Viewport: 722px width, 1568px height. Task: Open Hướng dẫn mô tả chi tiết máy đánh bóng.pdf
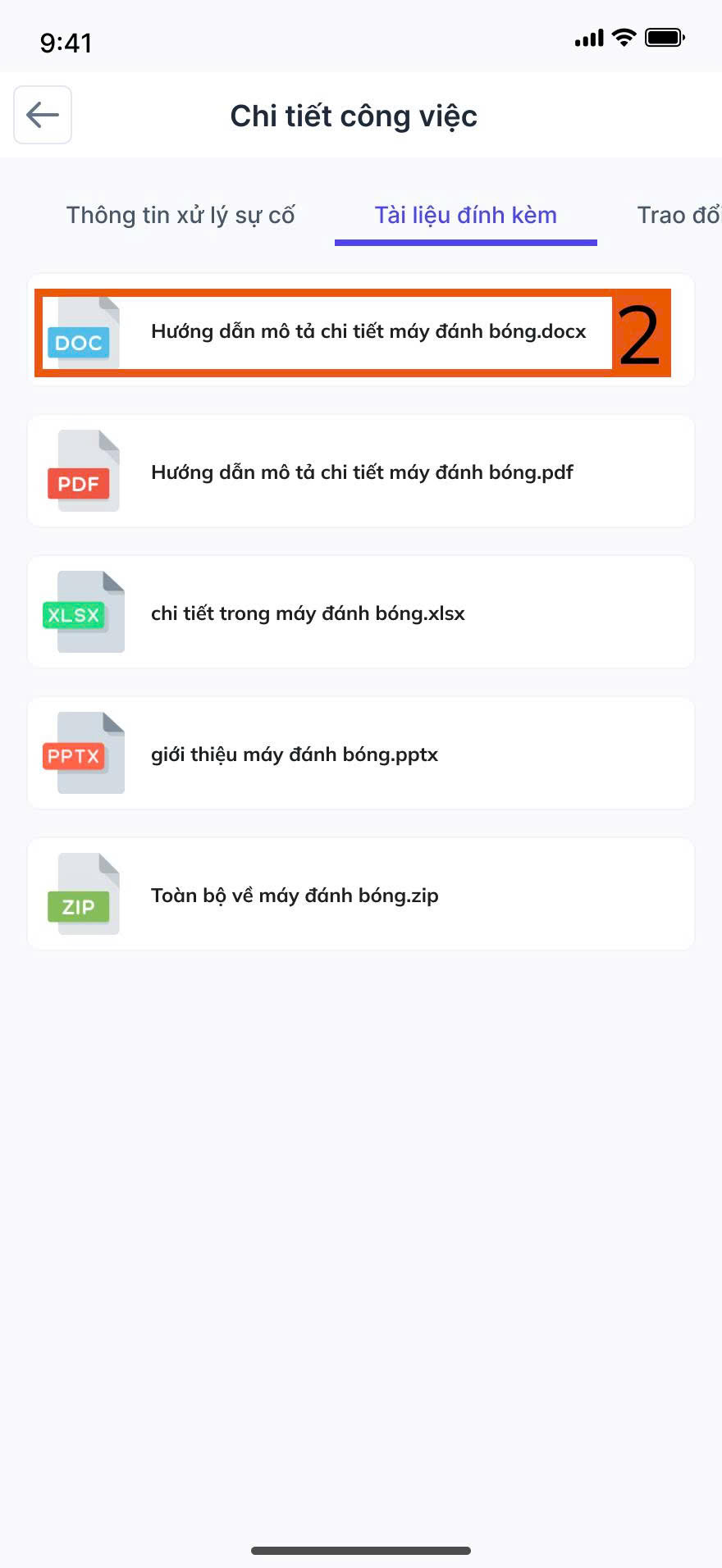pos(361,472)
